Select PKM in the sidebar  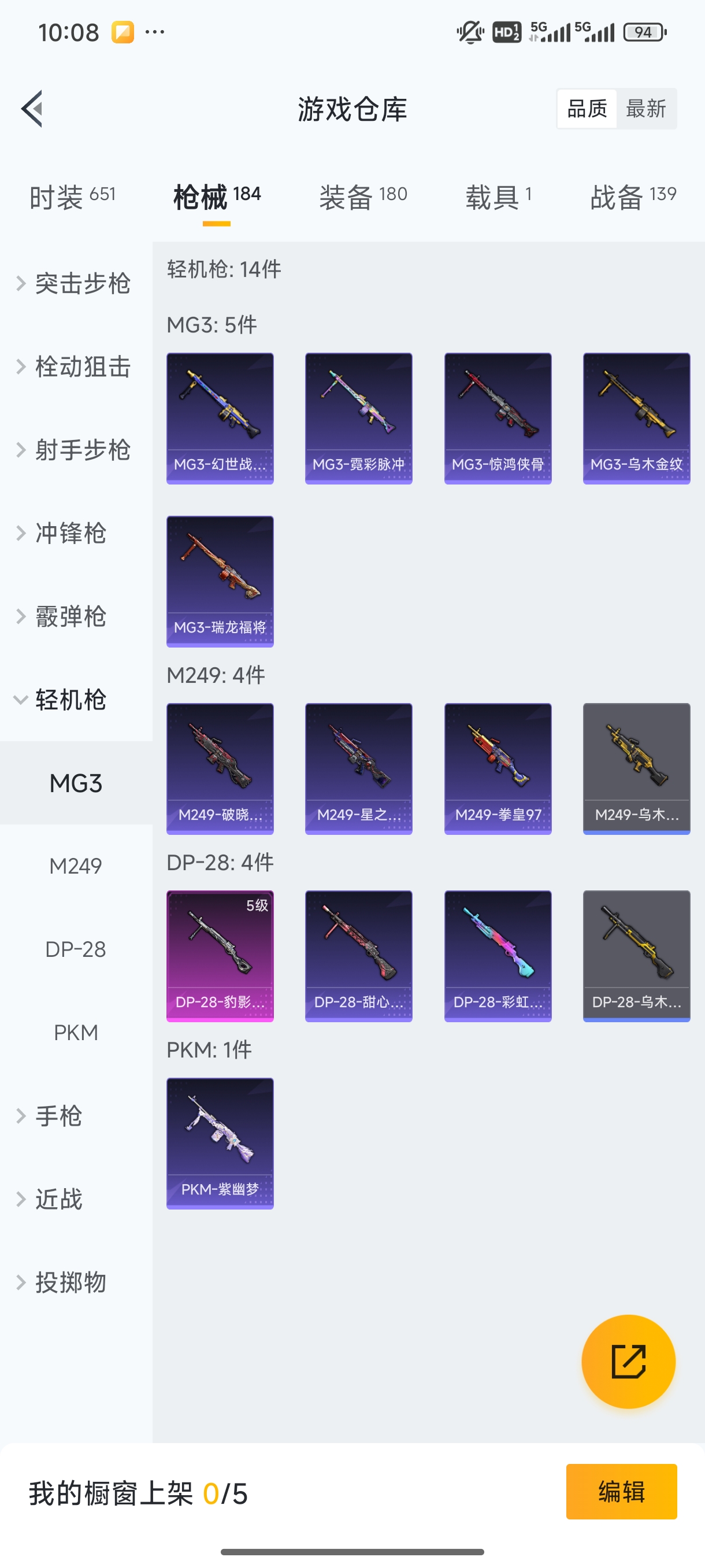[x=76, y=1033]
